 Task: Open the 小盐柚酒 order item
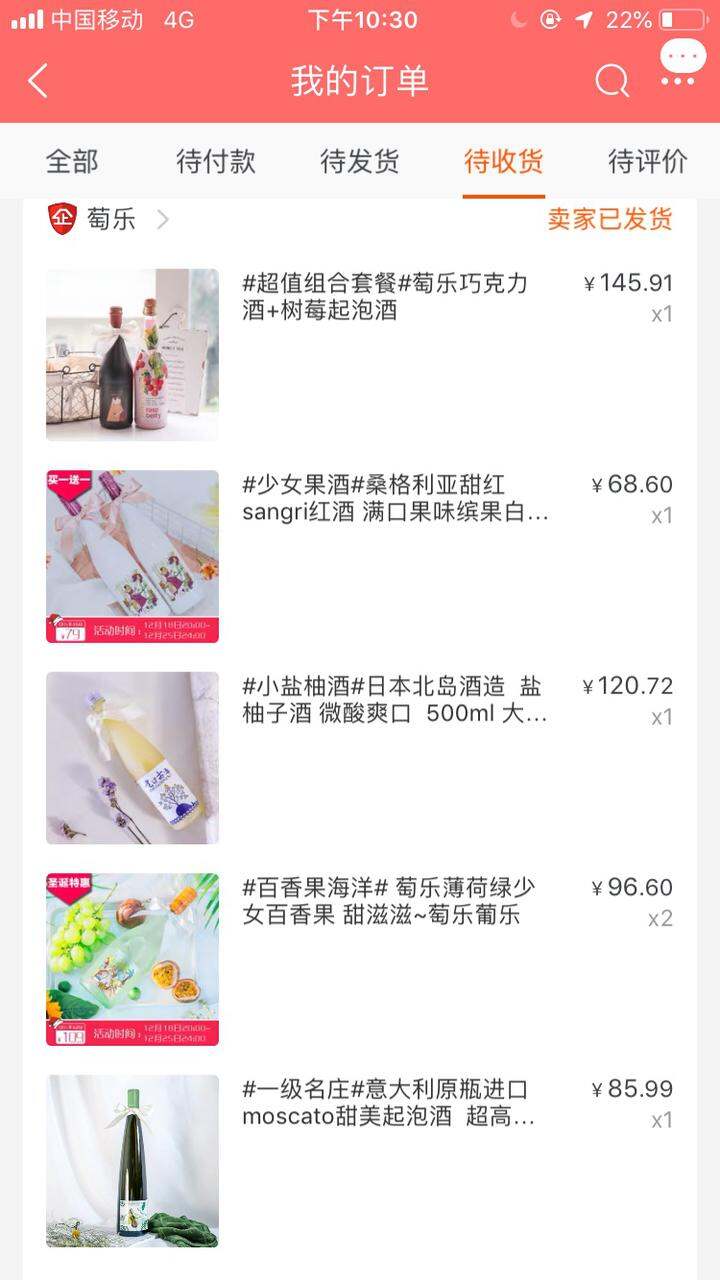[360, 757]
